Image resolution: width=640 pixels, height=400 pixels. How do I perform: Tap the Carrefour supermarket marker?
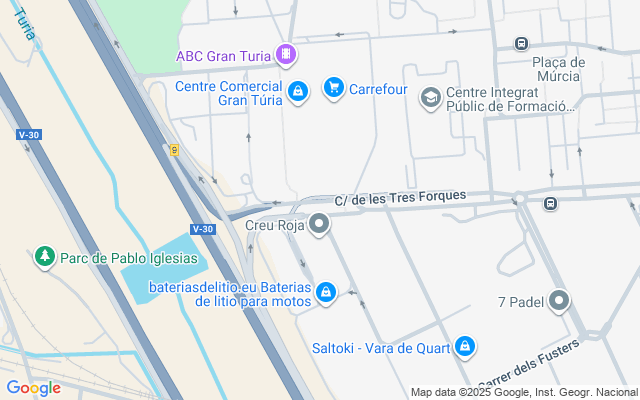334,89
